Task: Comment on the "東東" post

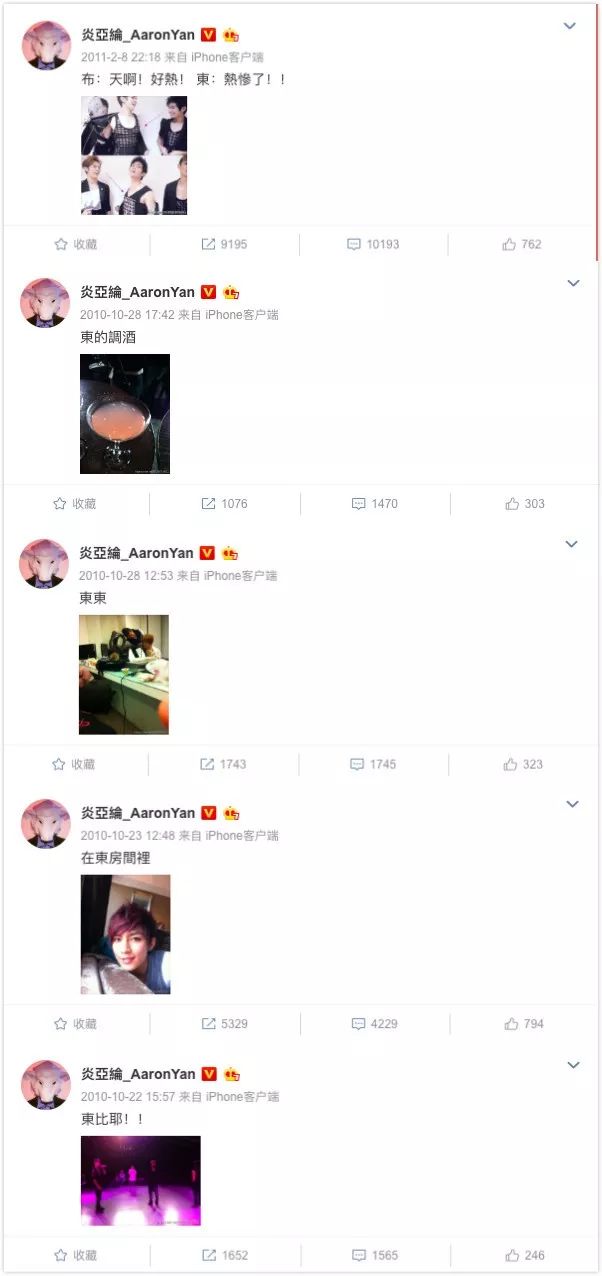Action: pyautogui.click(x=372, y=764)
